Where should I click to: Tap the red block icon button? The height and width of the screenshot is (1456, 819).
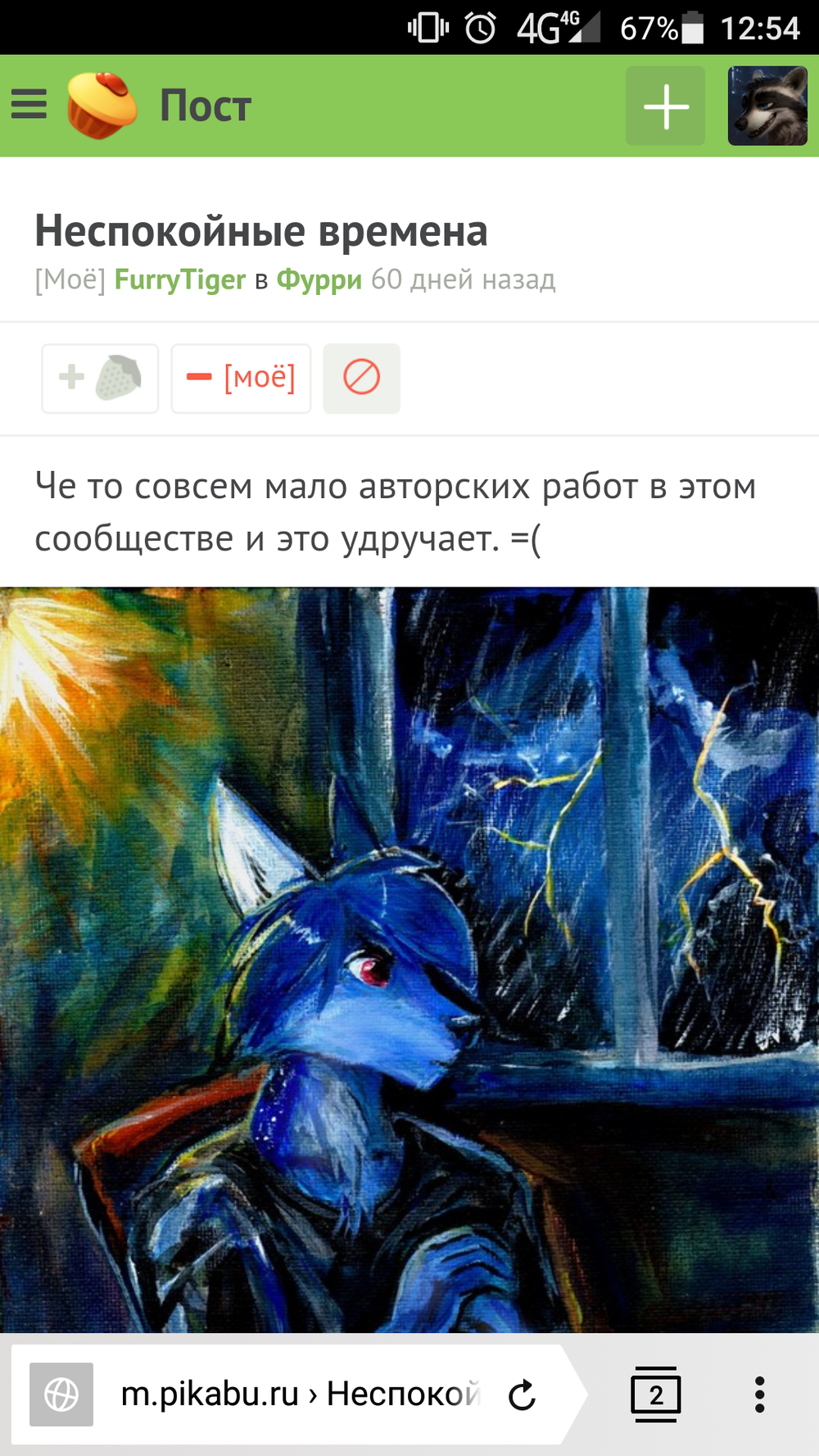click(x=361, y=378)
